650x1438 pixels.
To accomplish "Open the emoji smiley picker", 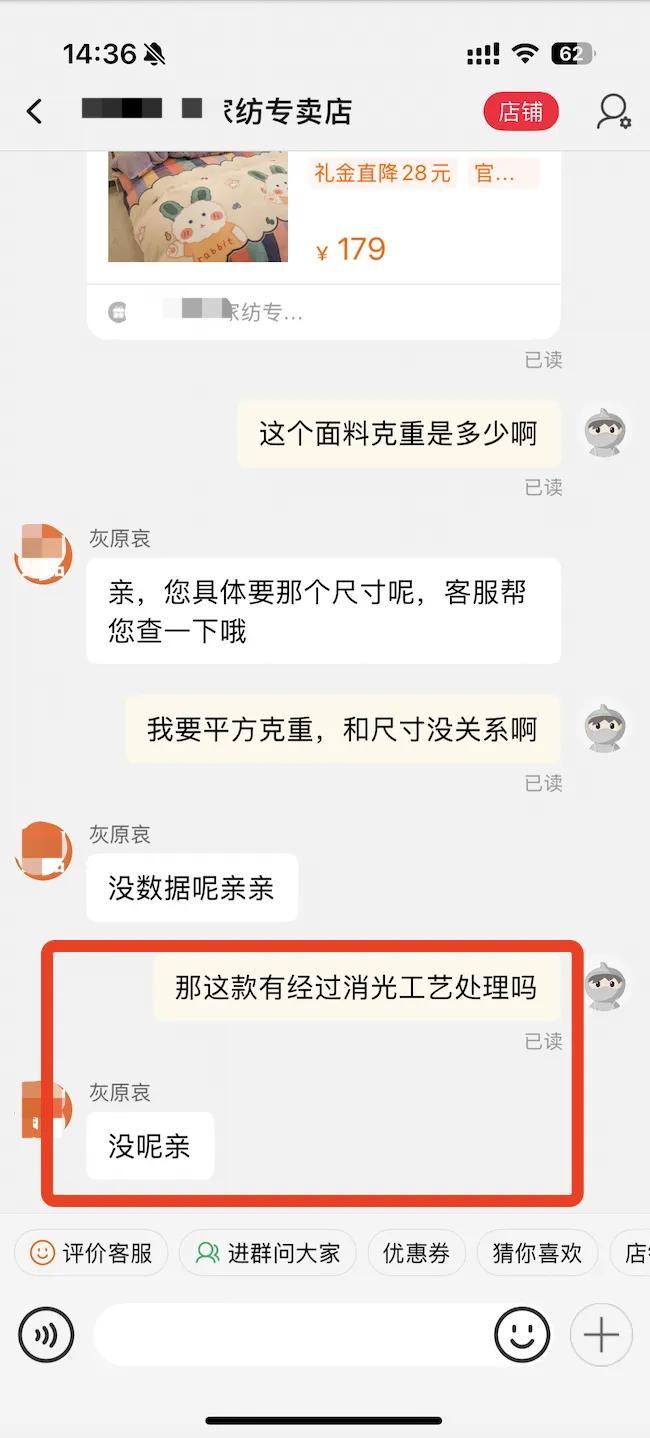I will 522,1335.
